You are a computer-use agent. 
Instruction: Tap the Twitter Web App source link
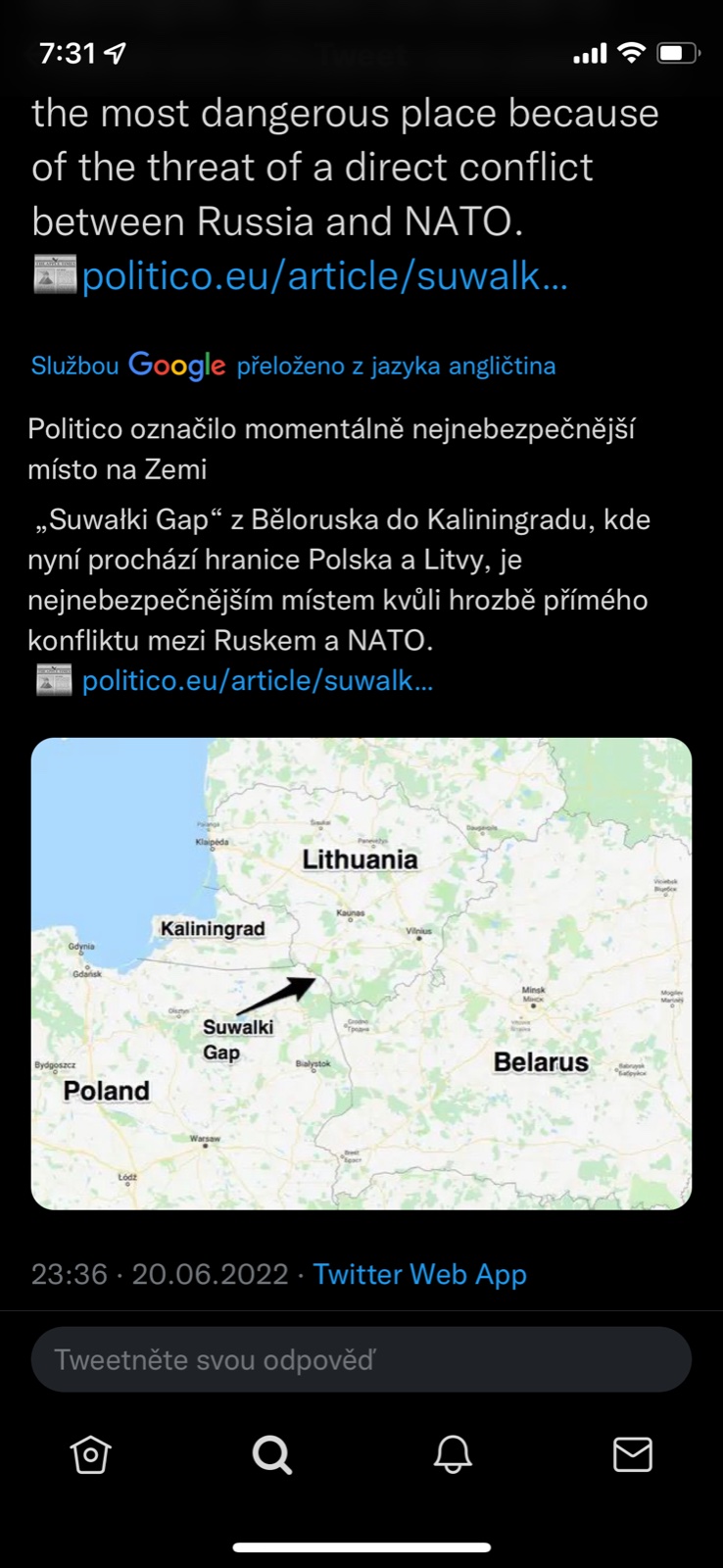[x=419, y=1274]
